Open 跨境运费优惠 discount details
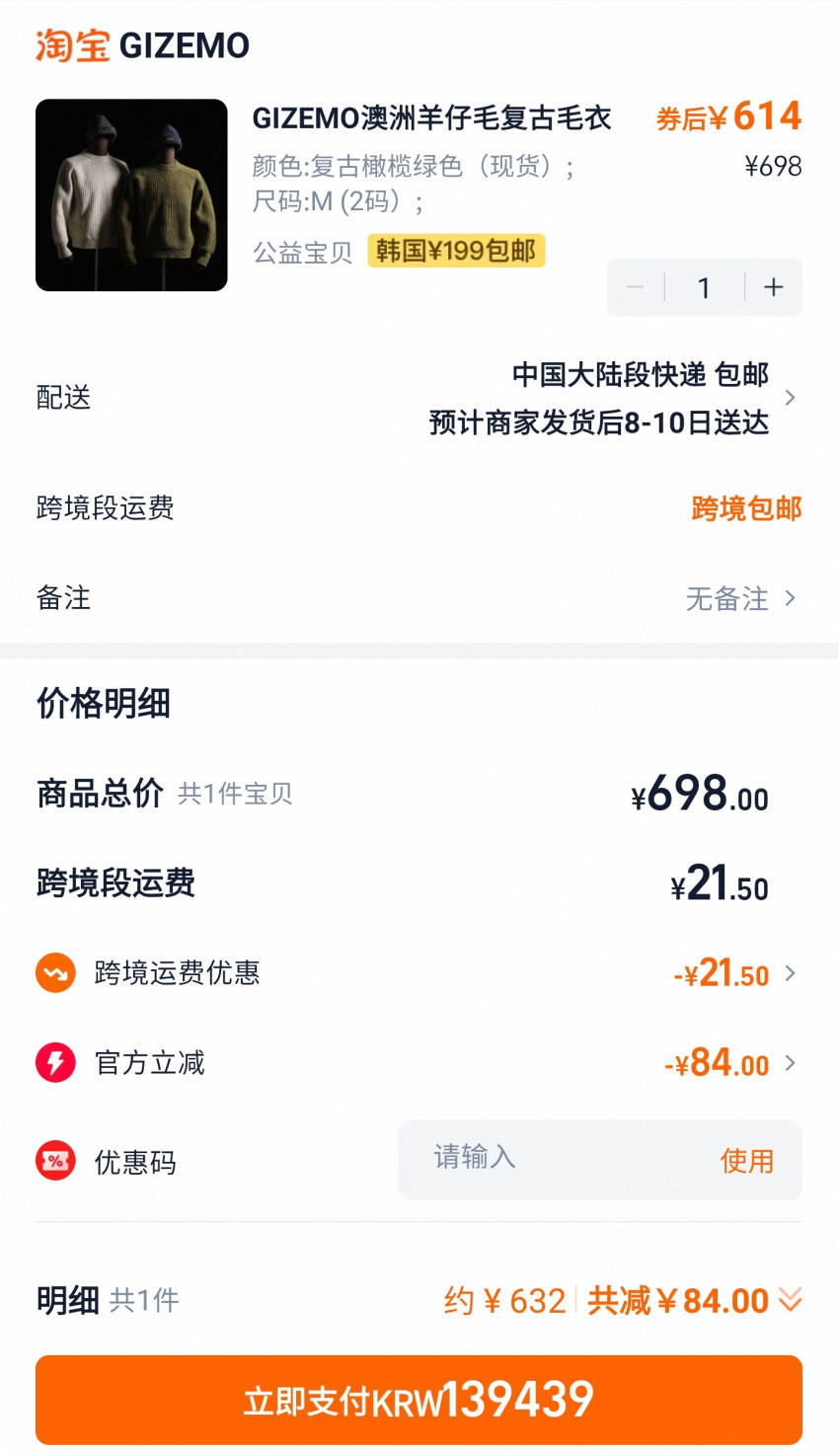Viewport: 838px width, 1456px height. tap(419, 973)
